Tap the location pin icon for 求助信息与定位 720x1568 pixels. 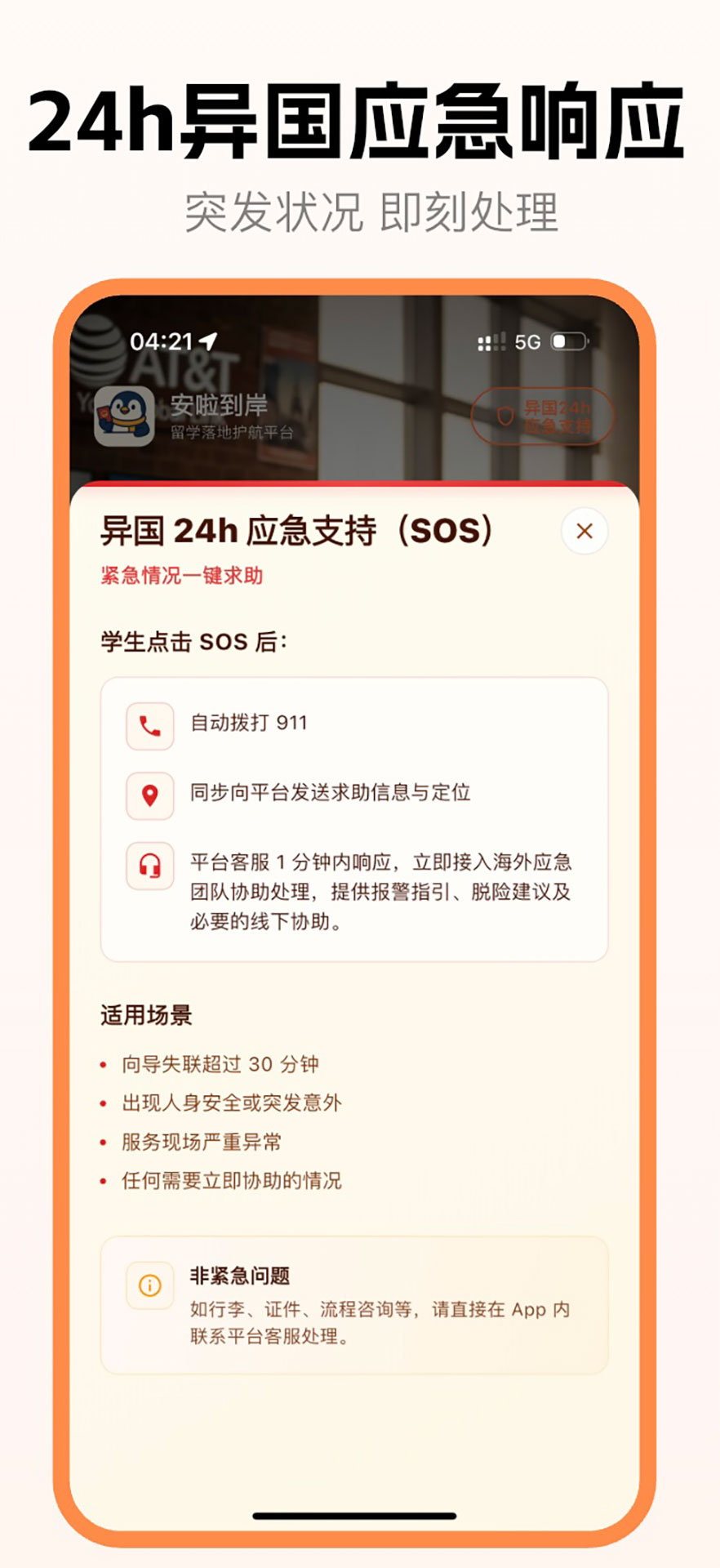(x=149, y=795)
